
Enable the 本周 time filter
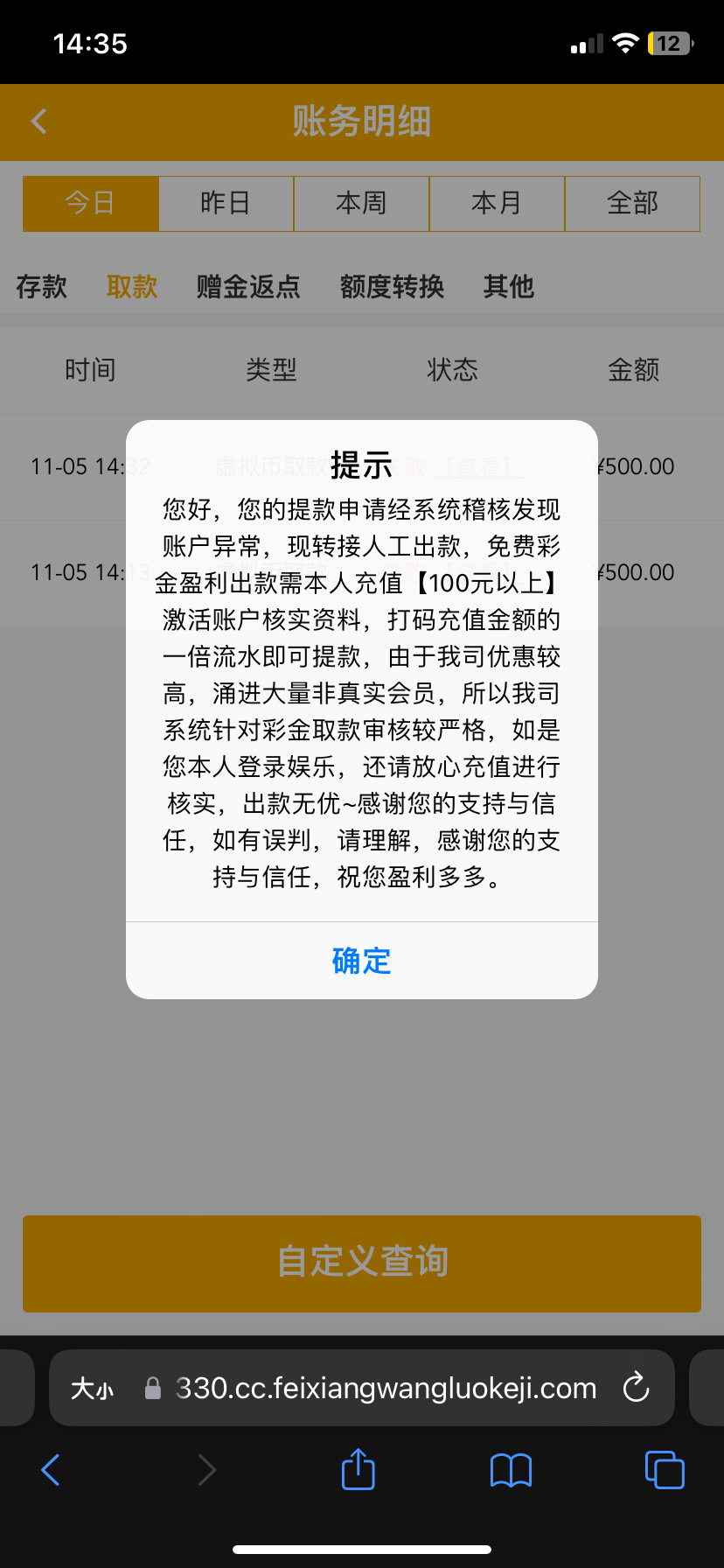click(361, 203)
